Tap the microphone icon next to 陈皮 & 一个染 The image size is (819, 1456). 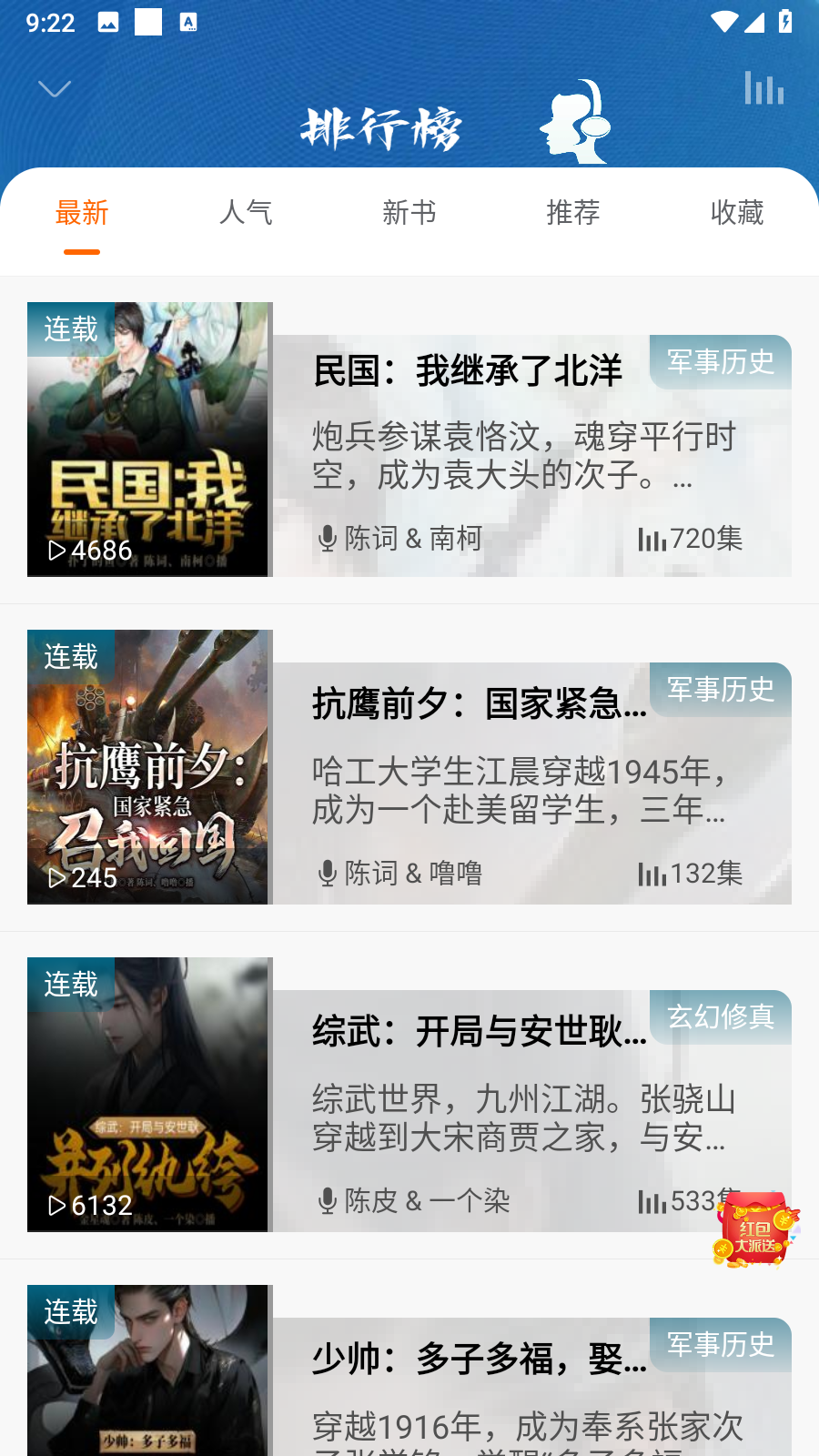[x=326, y=1201]
